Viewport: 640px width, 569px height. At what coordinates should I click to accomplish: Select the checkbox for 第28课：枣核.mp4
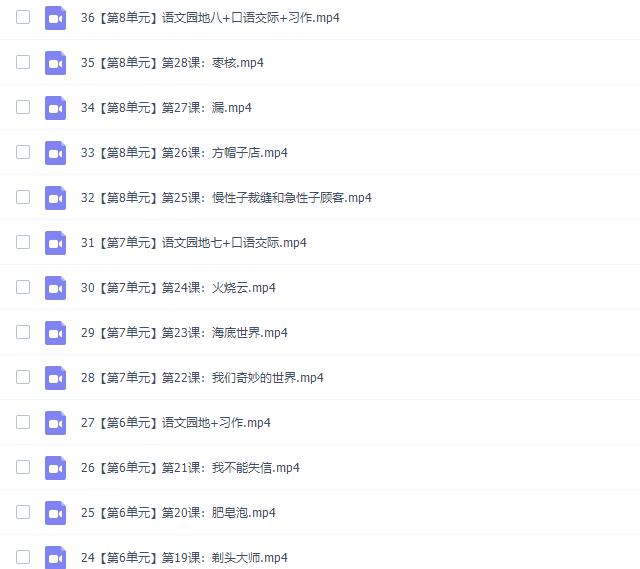pyautogui.click(x=23, y=62)
